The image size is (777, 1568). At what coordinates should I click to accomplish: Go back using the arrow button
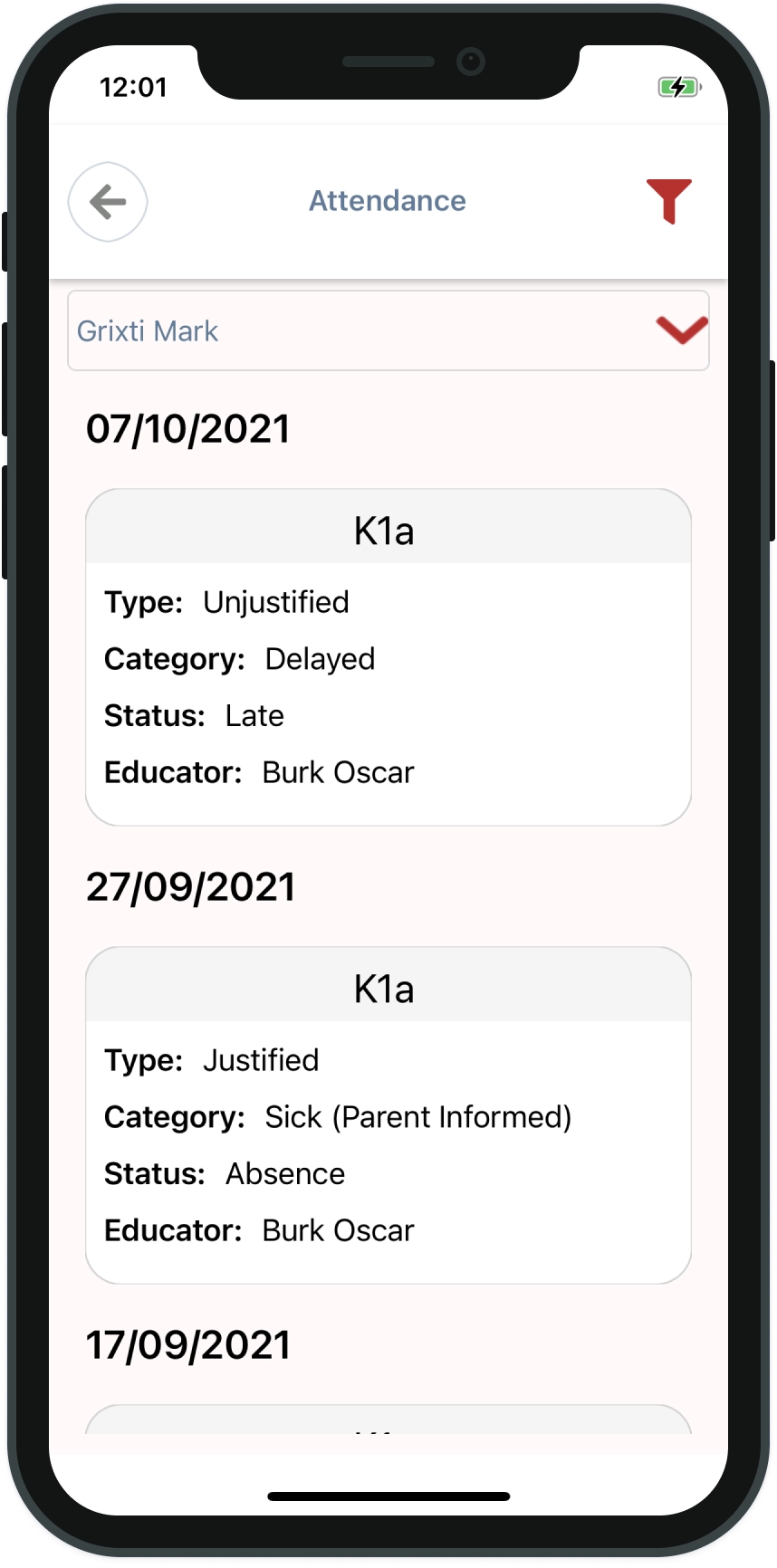click(108, 202)
